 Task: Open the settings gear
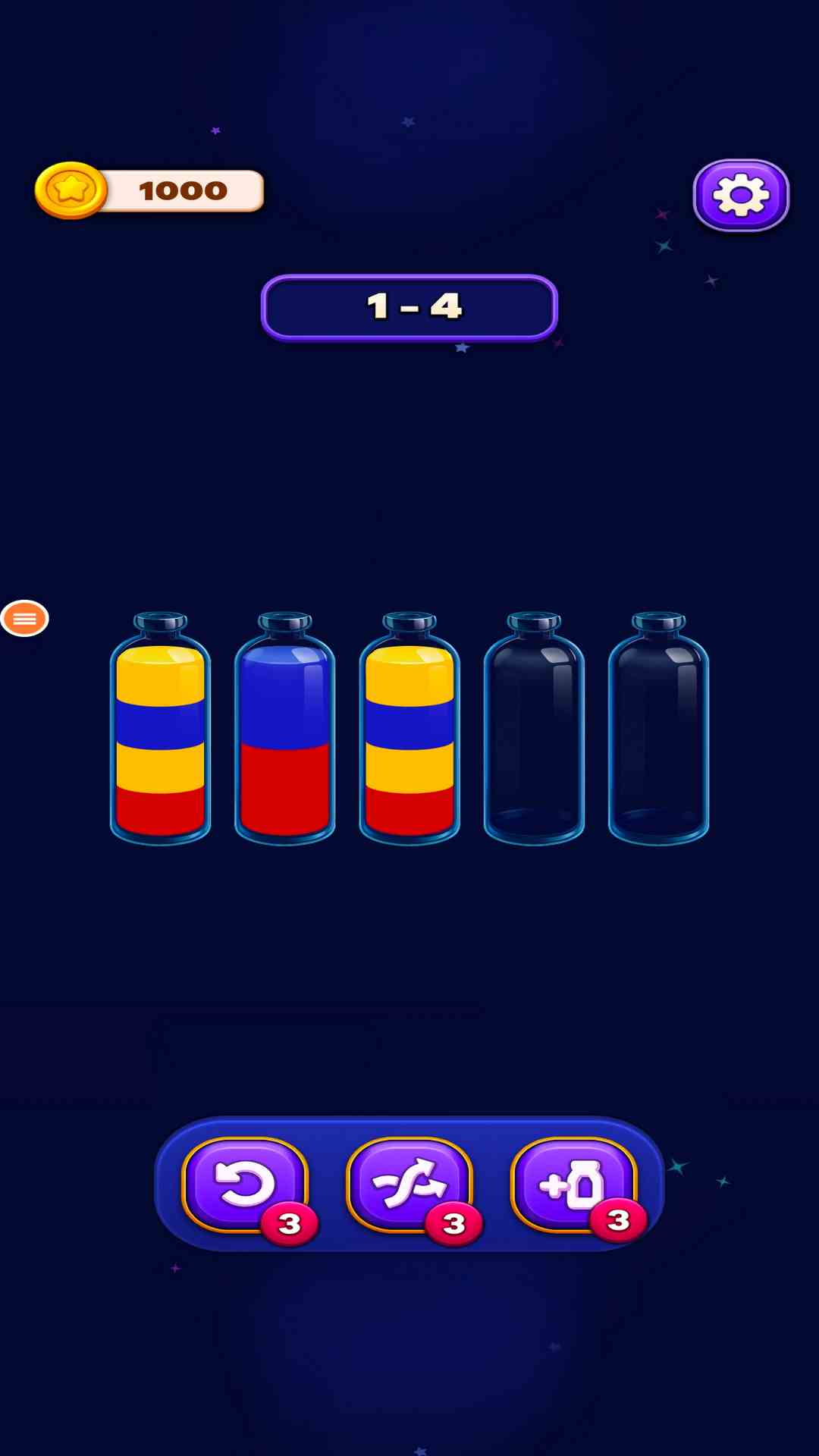(741, 195)
